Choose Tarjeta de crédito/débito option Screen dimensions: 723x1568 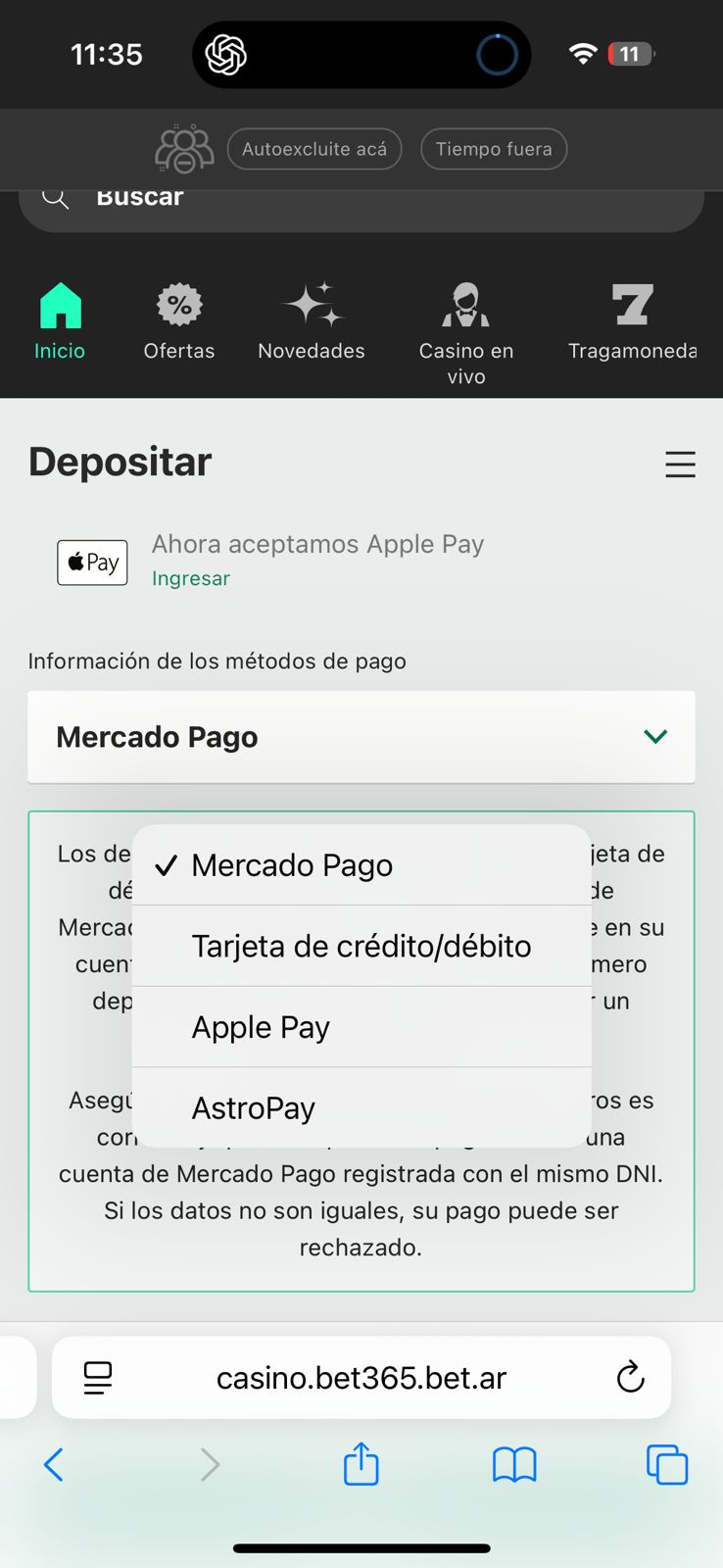pos(361,946)
